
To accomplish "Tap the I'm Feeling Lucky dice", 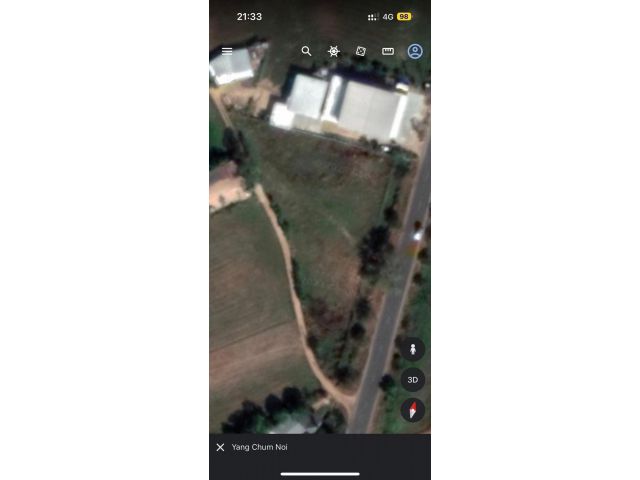I will (361, 51).
